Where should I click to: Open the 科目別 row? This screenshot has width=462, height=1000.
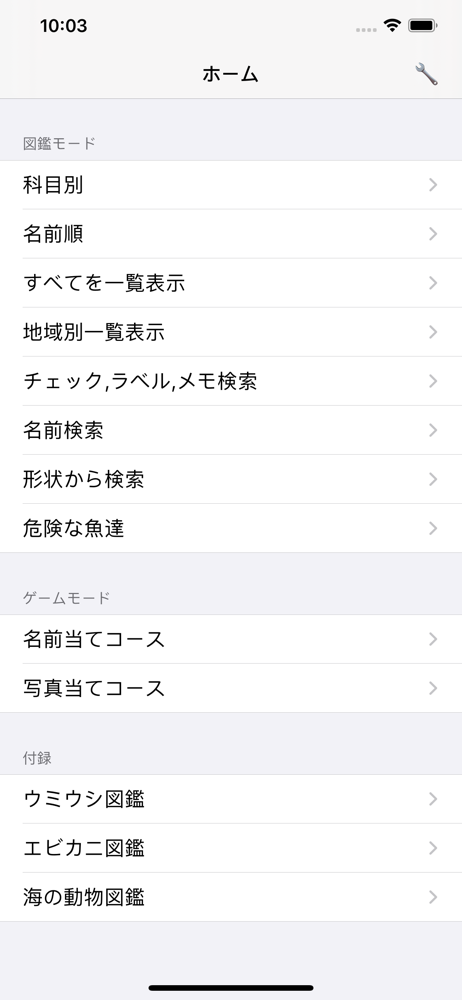[231, 185]
